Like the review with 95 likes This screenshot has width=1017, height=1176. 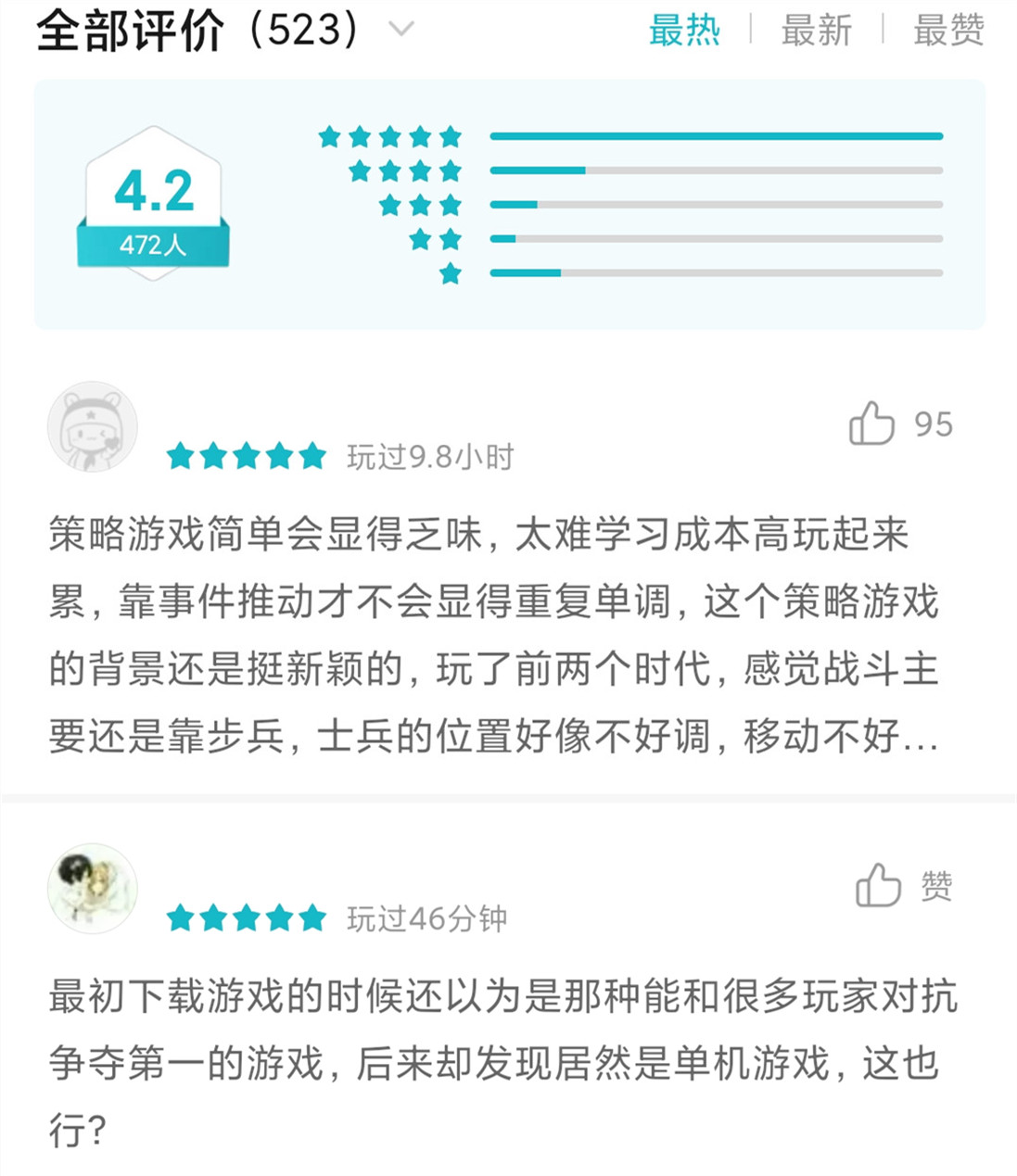tap(872, 424)
